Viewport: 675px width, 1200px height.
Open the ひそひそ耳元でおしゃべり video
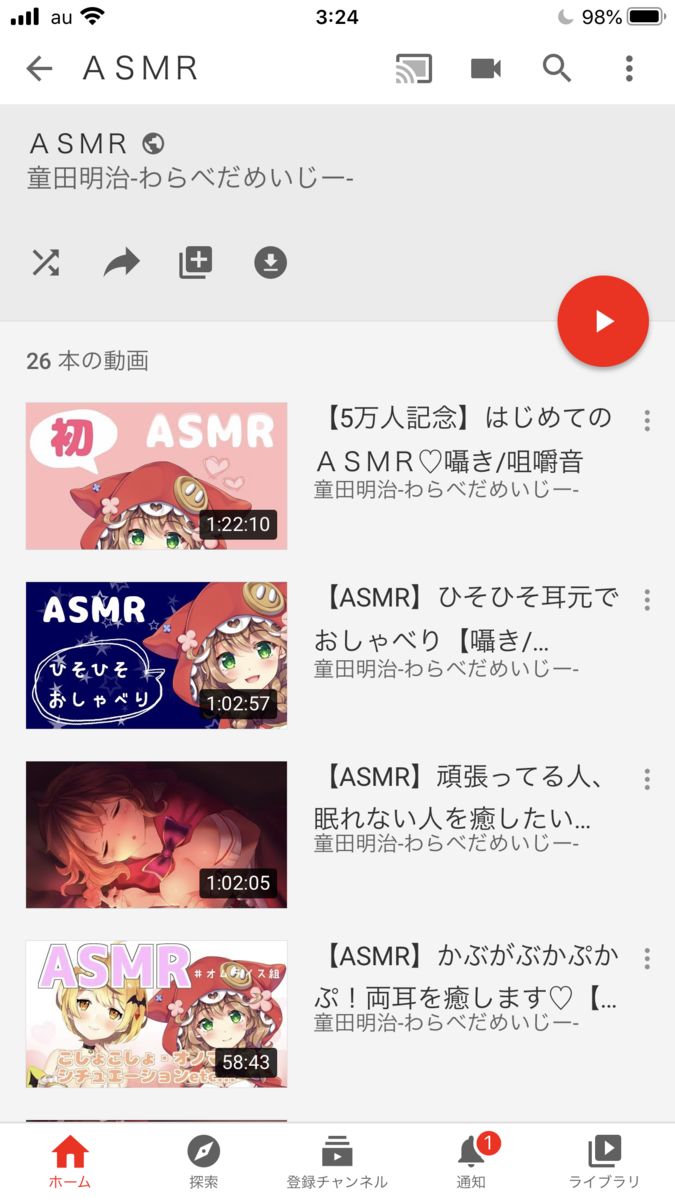coord(156,655)
